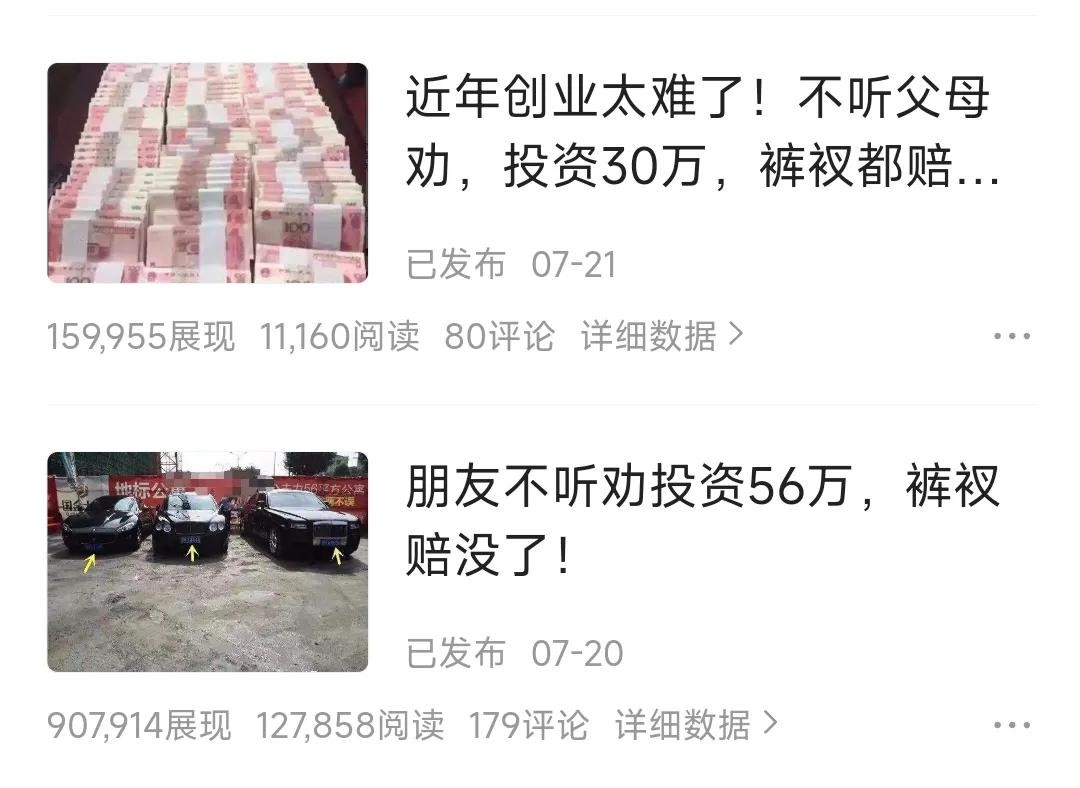The image size is (1080, 788).
Task: Open more options for the 07-20 article
Action: point(1011,726)
